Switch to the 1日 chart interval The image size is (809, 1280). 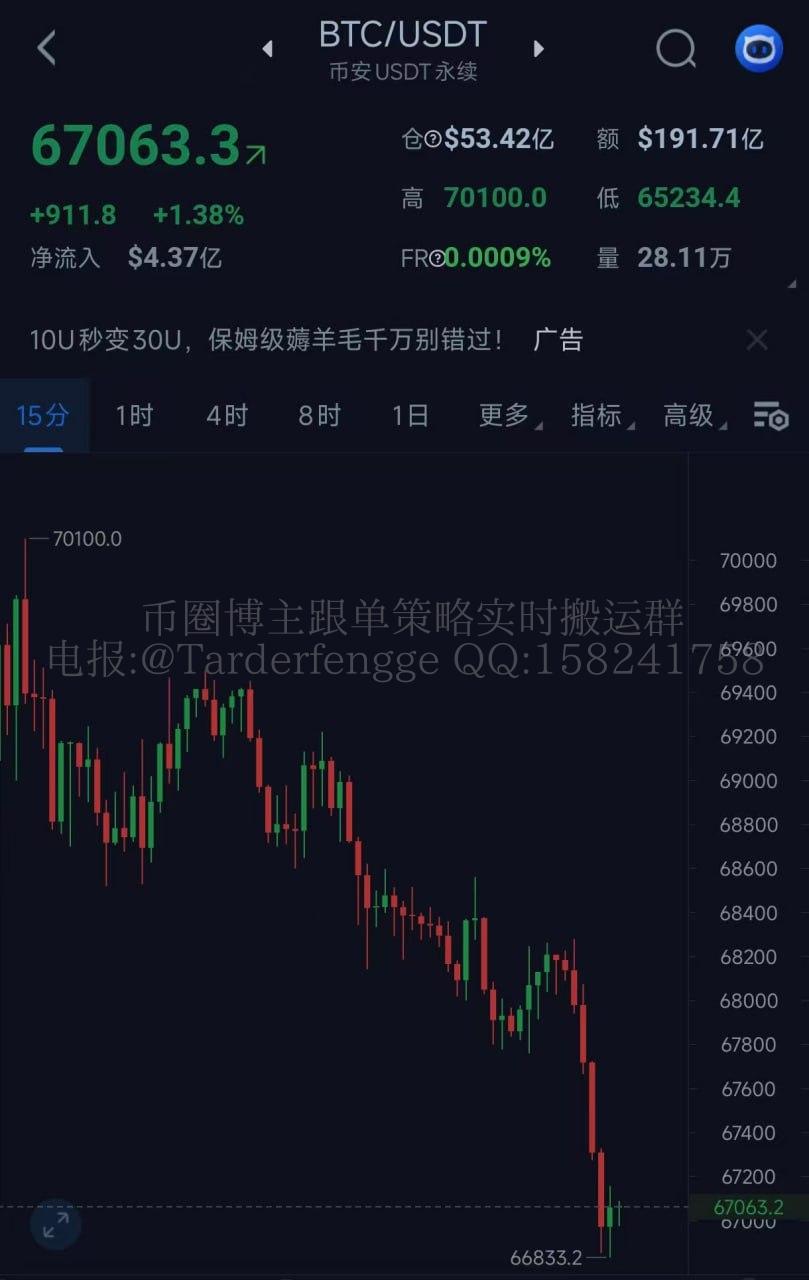coord(410,415)
